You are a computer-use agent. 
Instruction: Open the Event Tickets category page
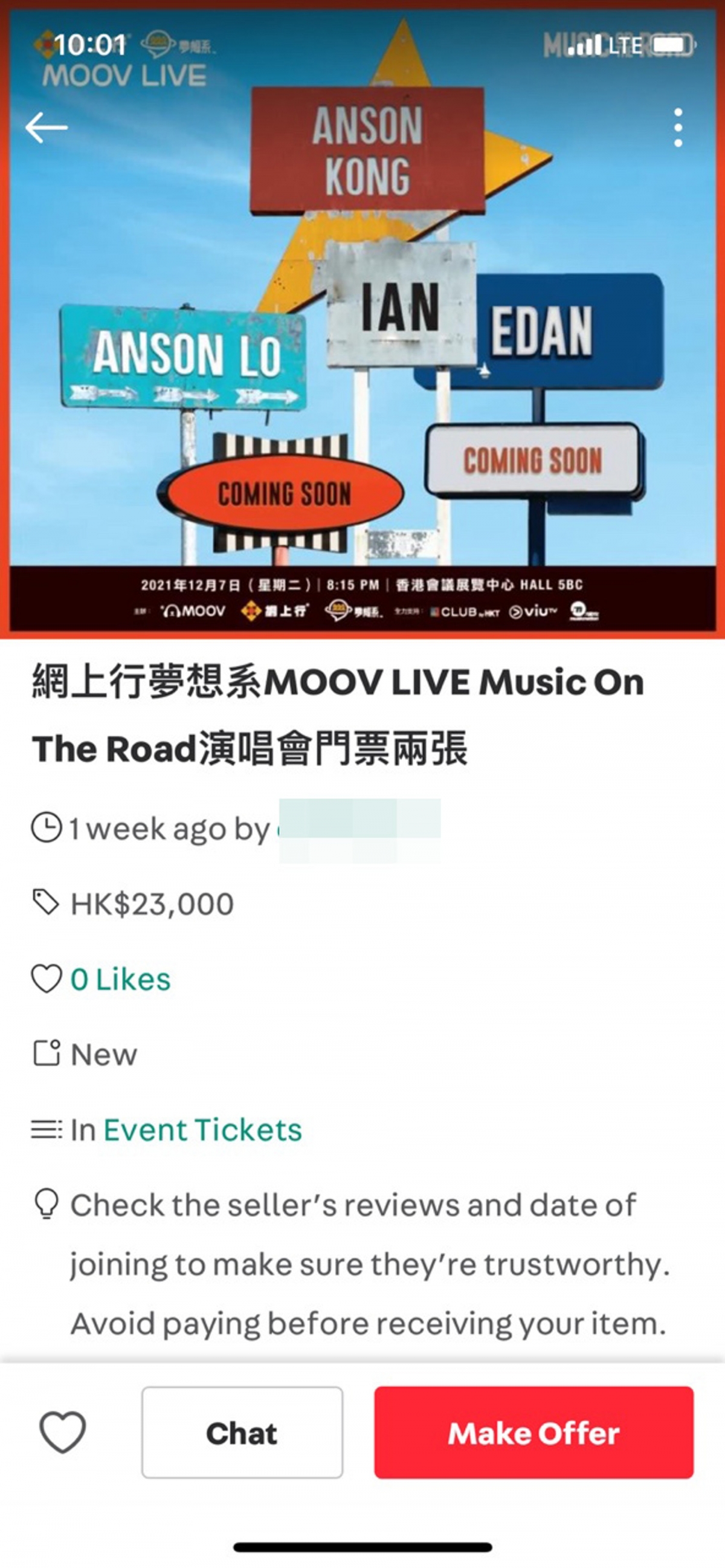click(202, 1130)
